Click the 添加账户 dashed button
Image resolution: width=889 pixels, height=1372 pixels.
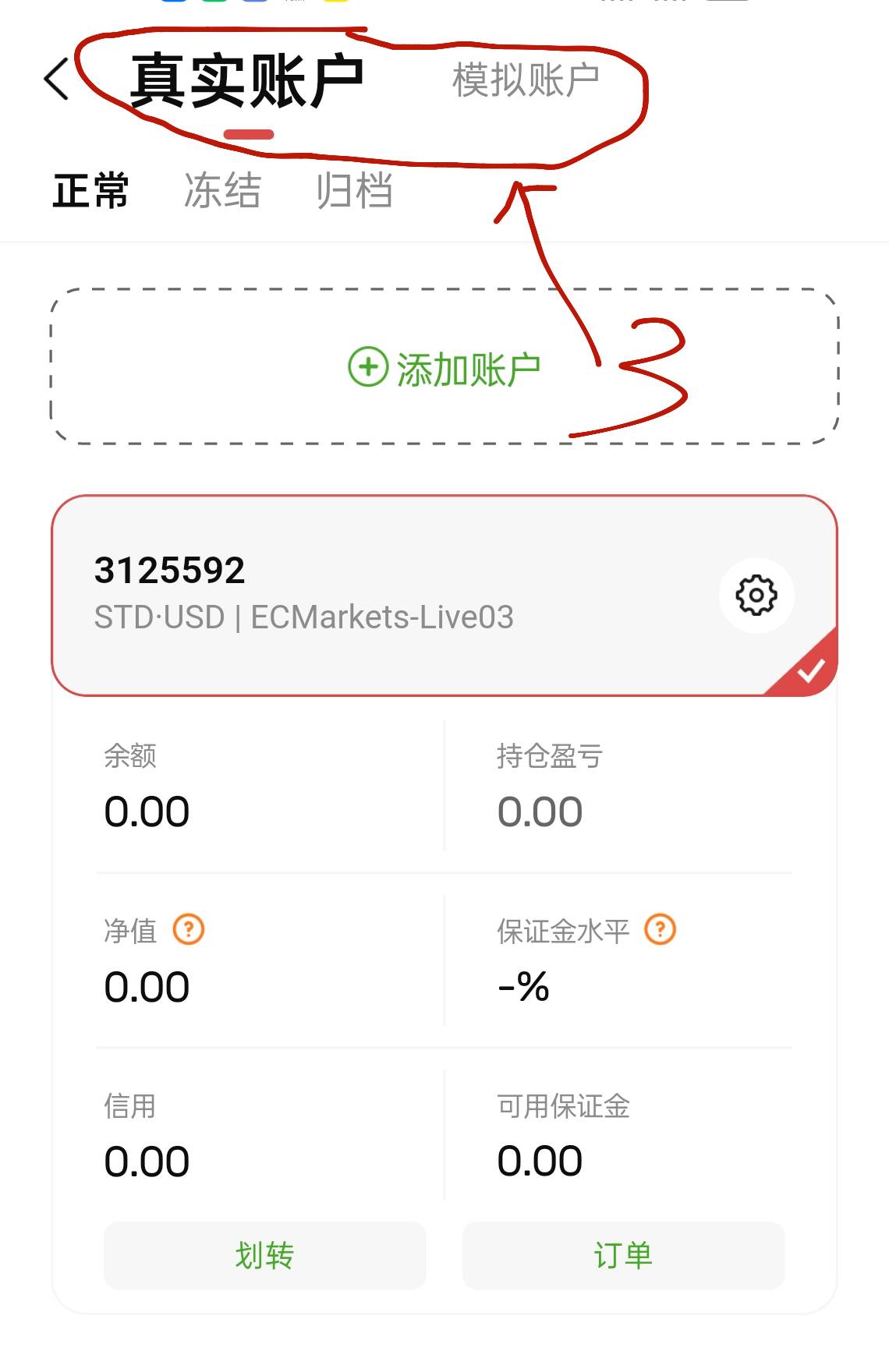coord(444,366)
